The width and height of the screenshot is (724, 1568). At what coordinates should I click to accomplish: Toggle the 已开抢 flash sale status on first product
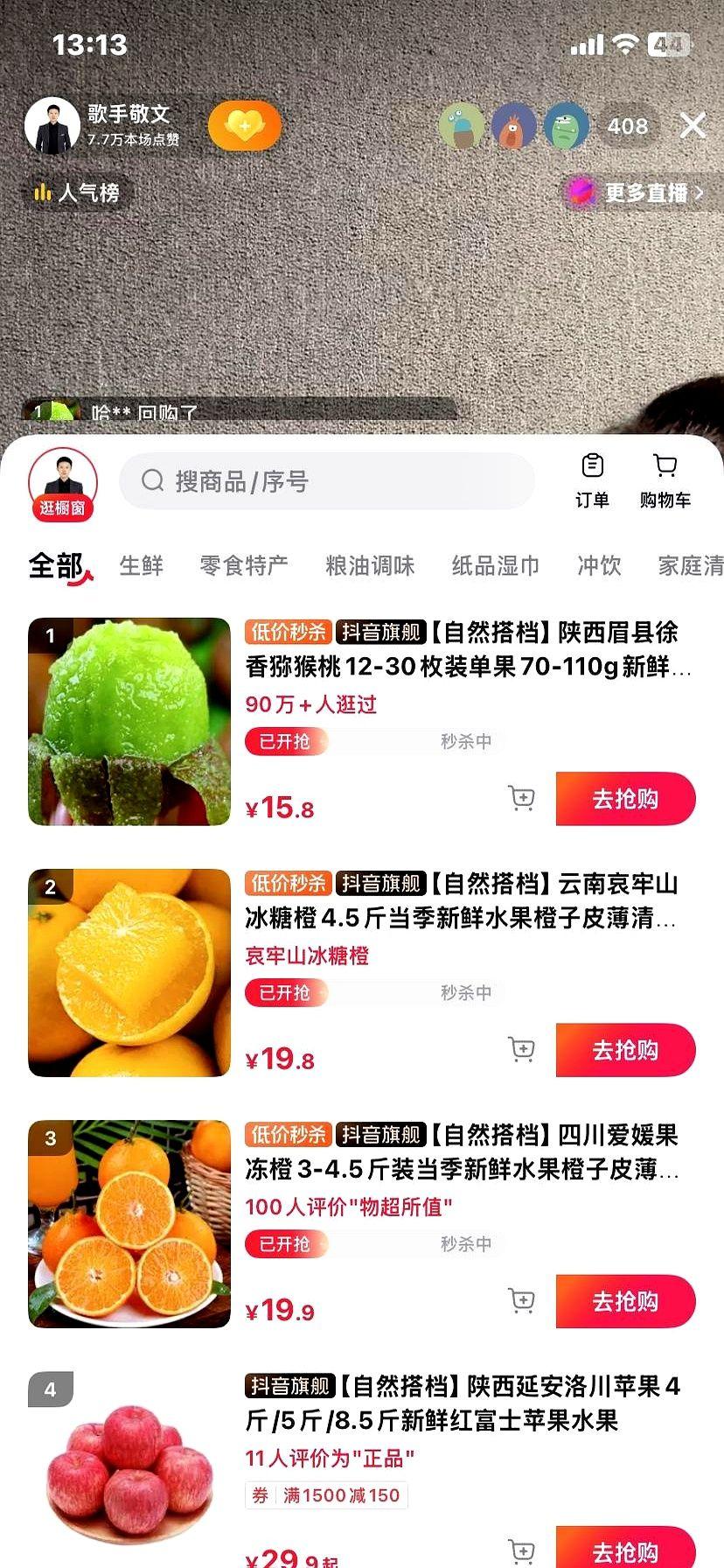tap(286, 742)
